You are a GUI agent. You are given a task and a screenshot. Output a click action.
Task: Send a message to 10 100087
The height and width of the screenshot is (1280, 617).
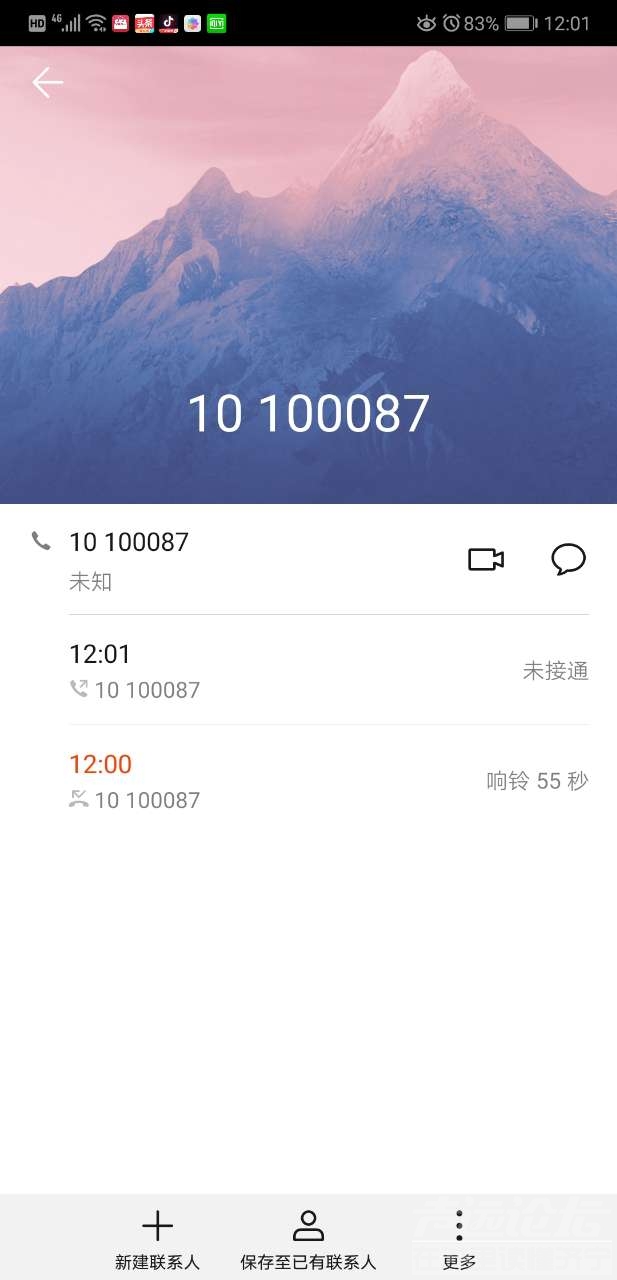coord(568,560)
